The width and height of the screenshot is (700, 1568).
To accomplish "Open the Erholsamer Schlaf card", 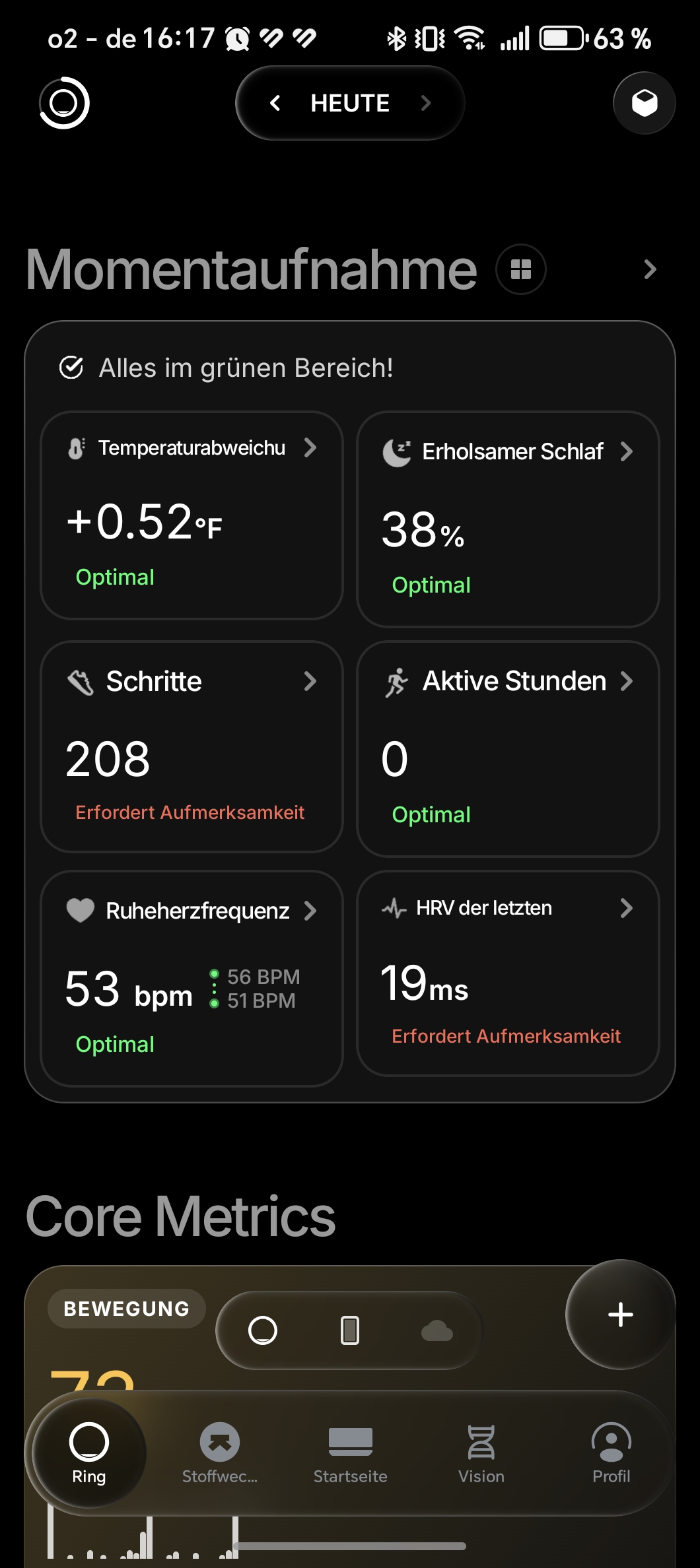I will [x=508, y=519].
